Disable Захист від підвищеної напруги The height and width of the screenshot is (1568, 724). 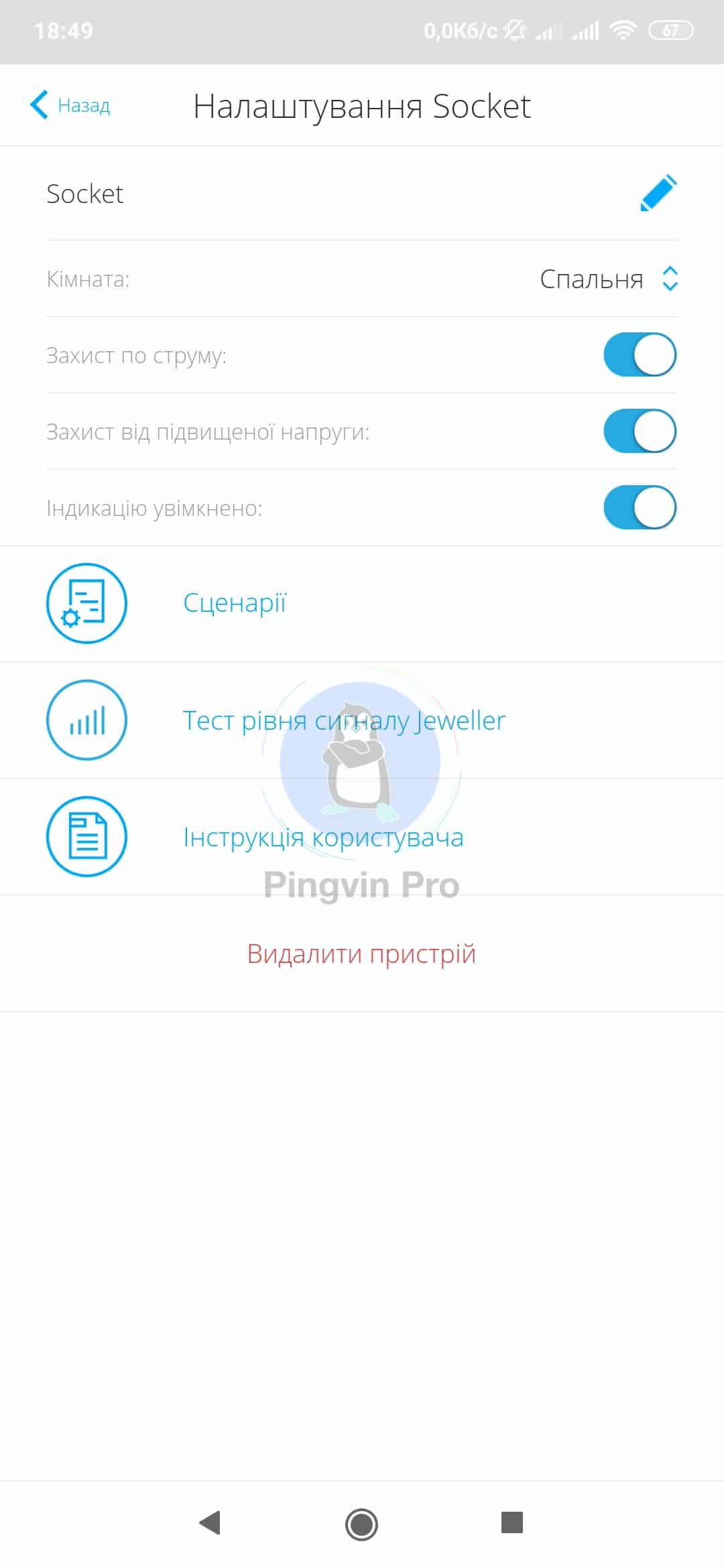click(x=640, y=432)
